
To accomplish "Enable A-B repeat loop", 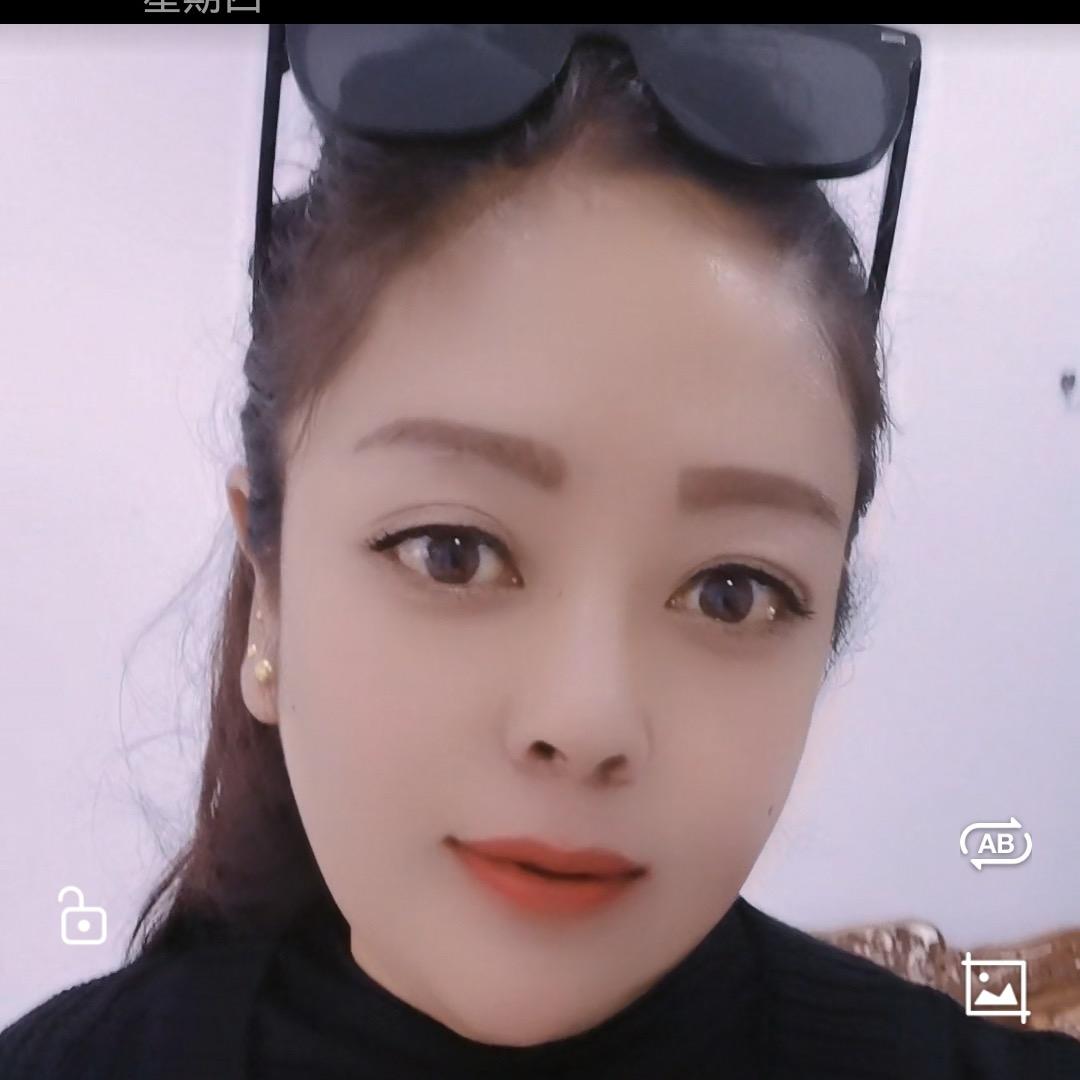I will click(995, 844).
